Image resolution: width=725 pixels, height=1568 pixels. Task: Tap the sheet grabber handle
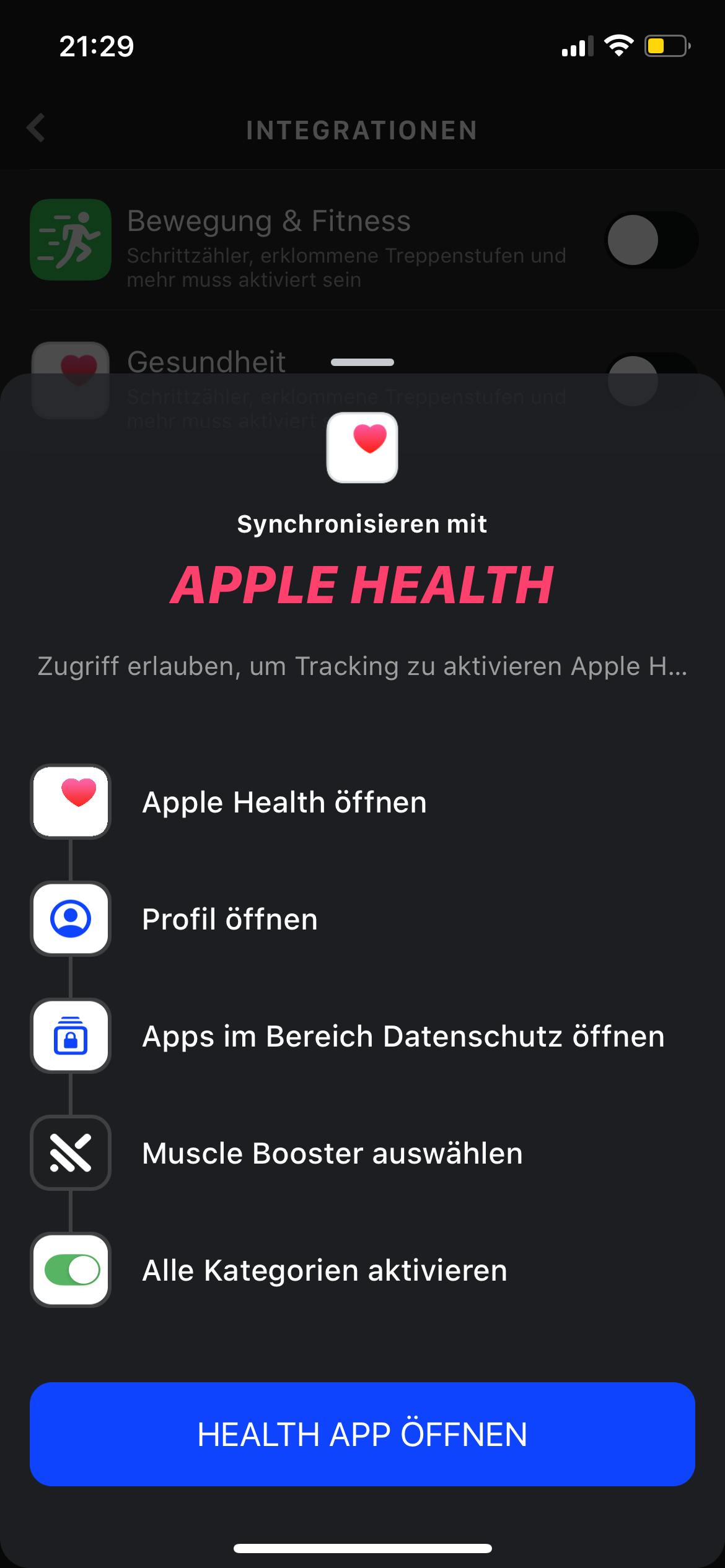pyautogui.click(x=362, y=362)
